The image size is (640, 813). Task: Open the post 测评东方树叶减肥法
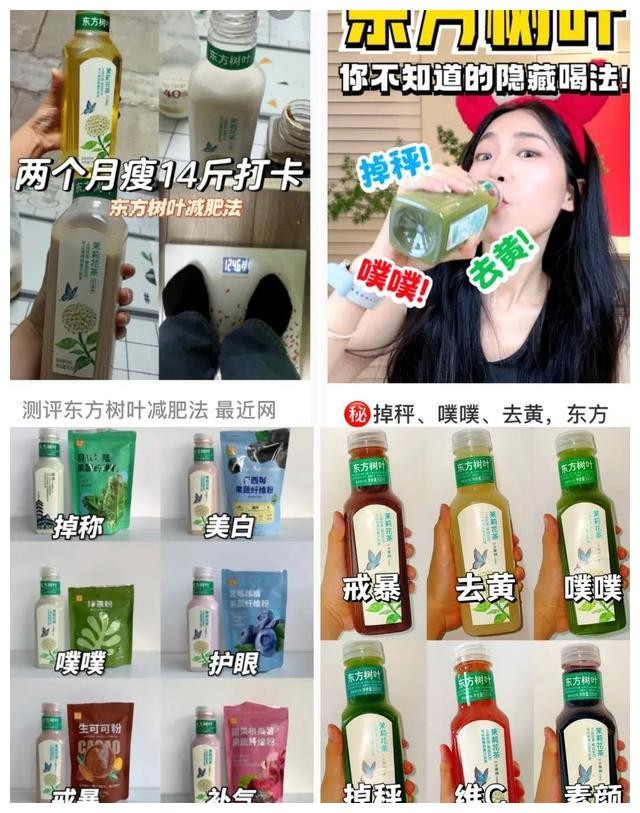tap(160, 200)
